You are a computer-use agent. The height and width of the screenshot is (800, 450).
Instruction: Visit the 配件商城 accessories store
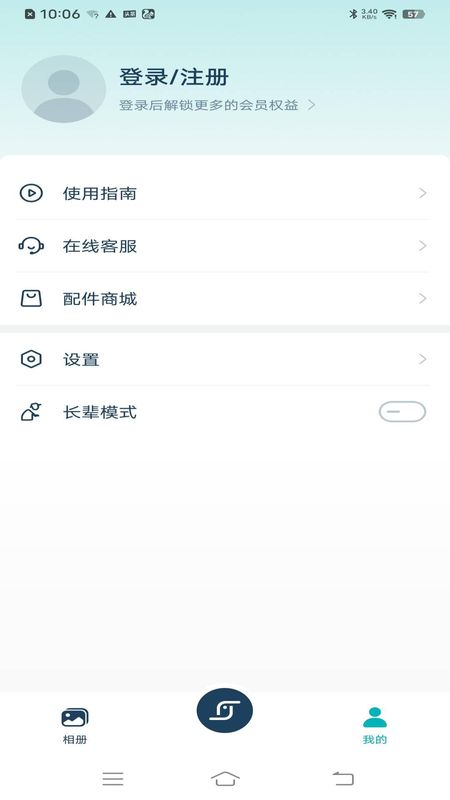(223, 299)
